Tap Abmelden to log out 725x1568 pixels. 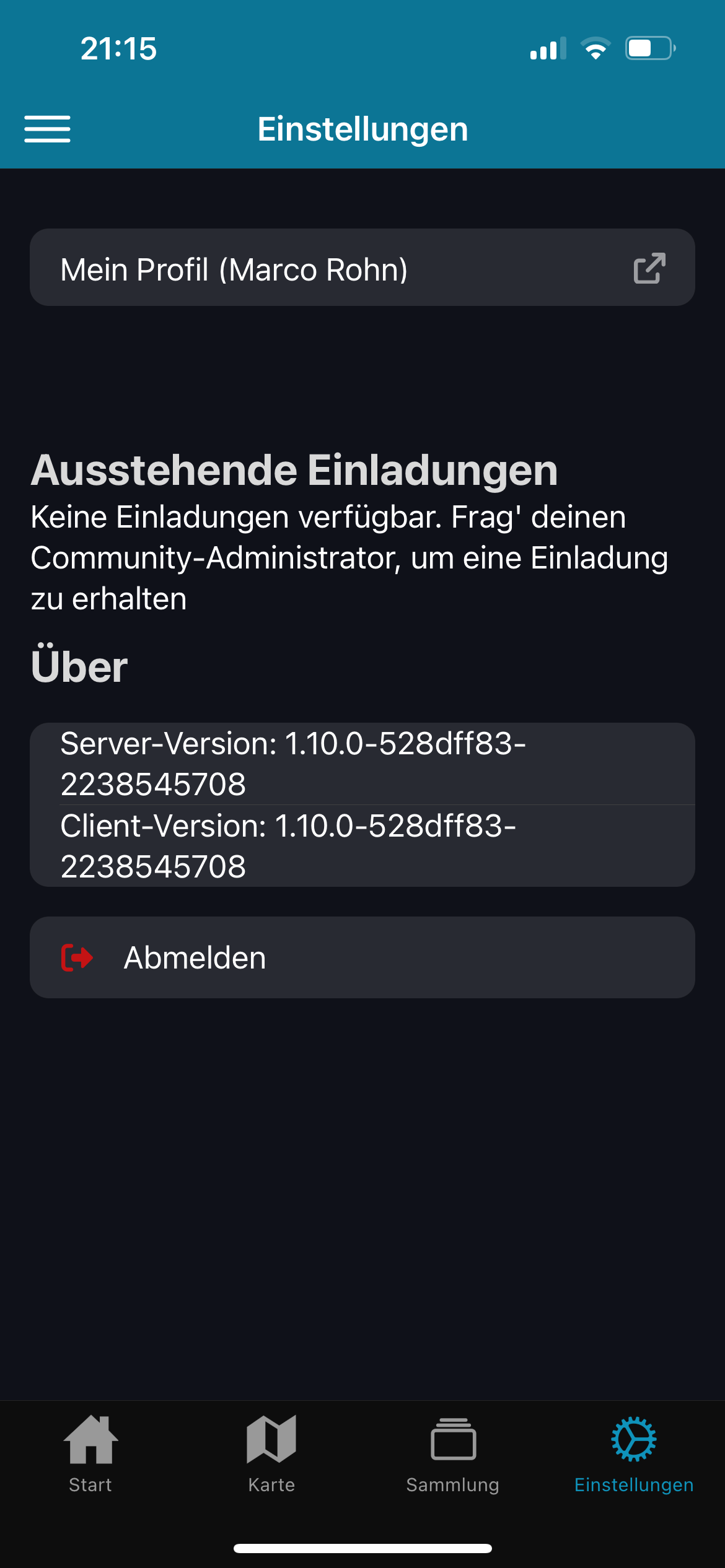362,957
